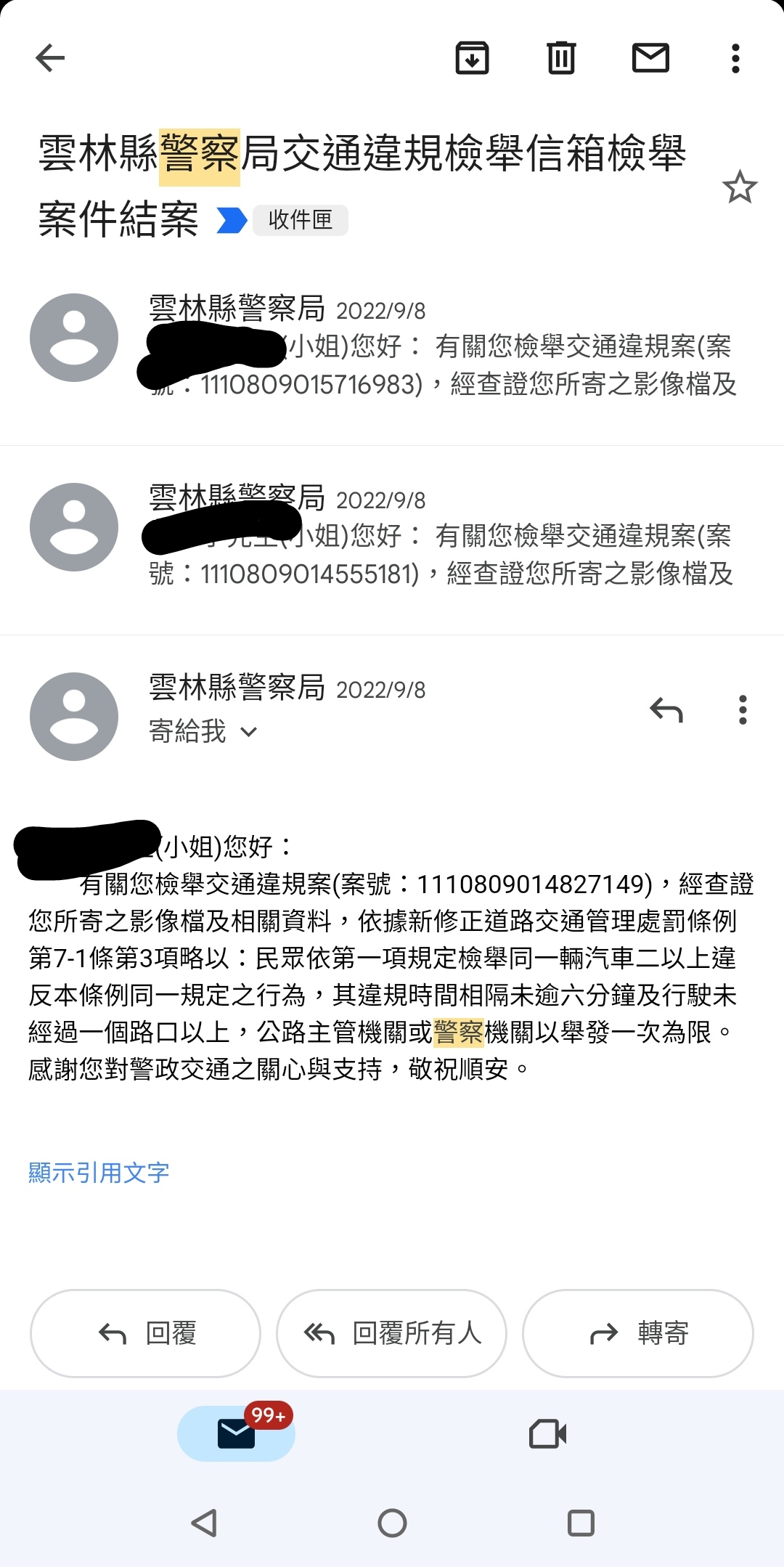Expand recipient details next to 寄給我
This screenshot has height=1567, width=784.
click(248, 732)
